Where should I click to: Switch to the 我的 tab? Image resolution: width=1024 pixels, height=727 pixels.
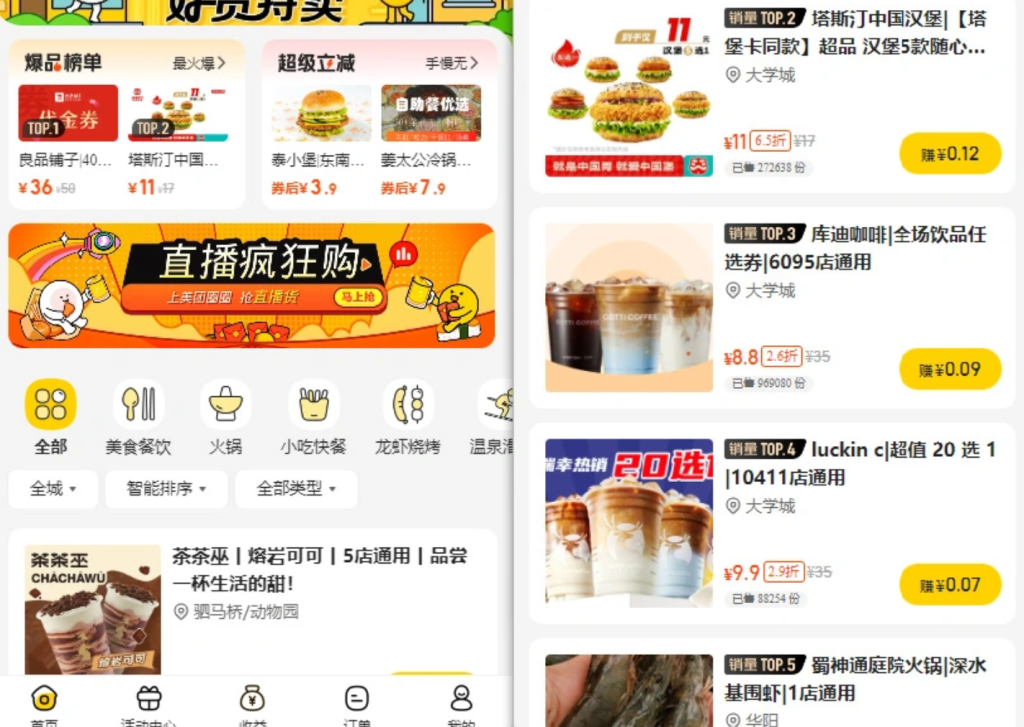pyautogui.click(x=460, y=705)
